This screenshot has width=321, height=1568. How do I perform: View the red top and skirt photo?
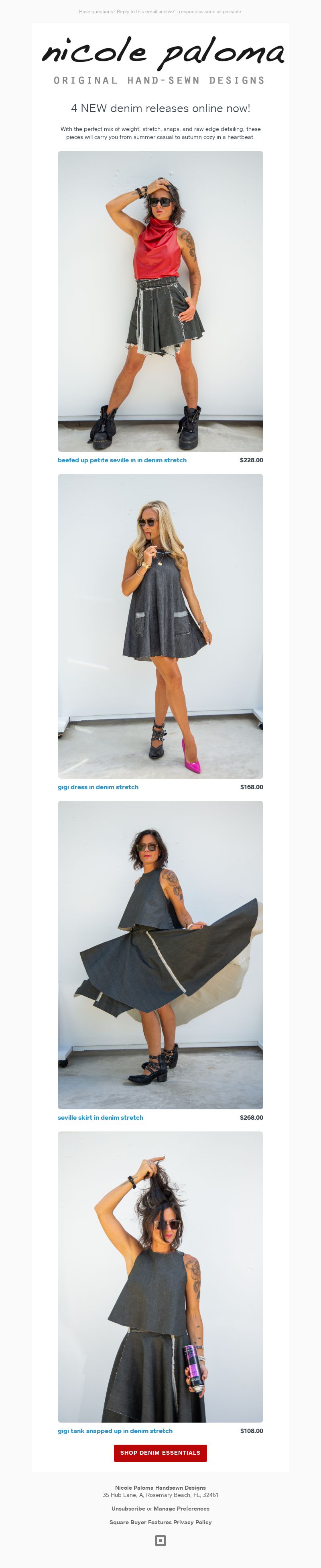tap(160, 301)
